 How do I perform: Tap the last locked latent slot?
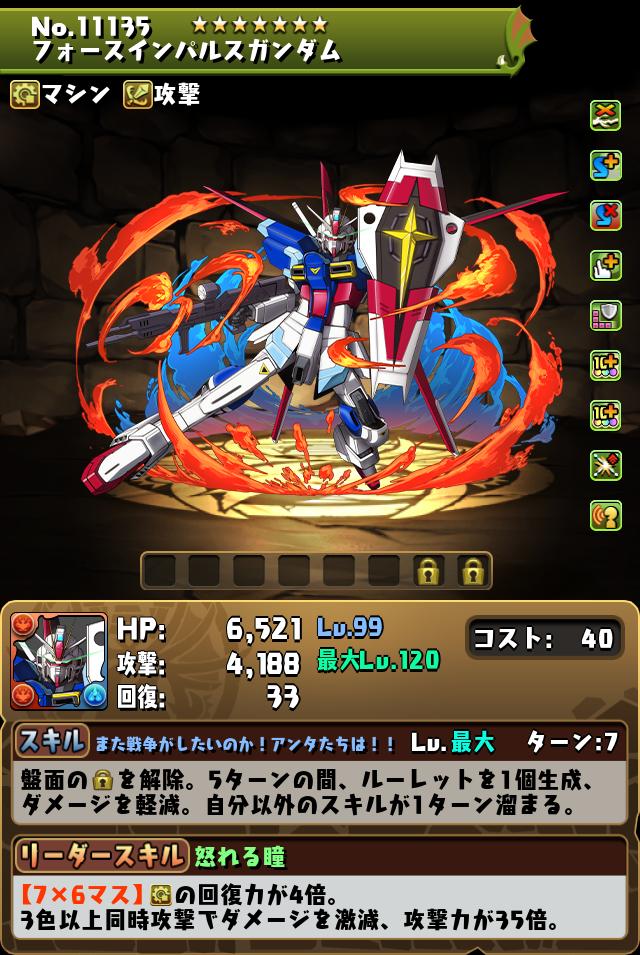(472, 571)
